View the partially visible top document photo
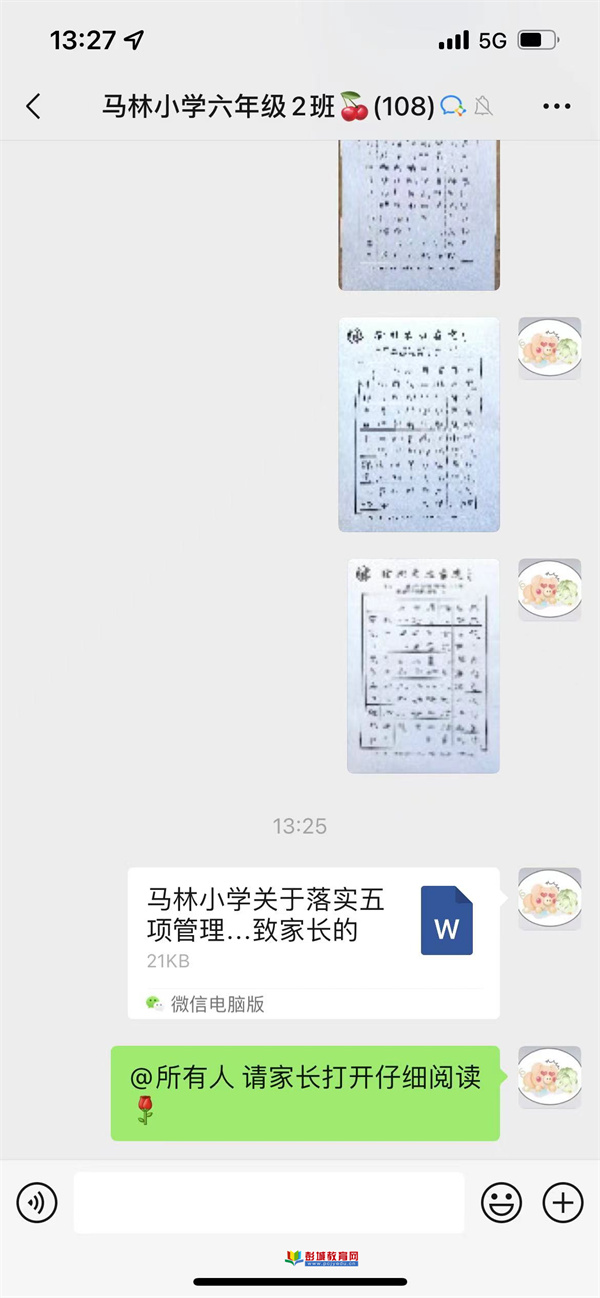The height and width of the screenshot is (1298, 600). (418, 214)
